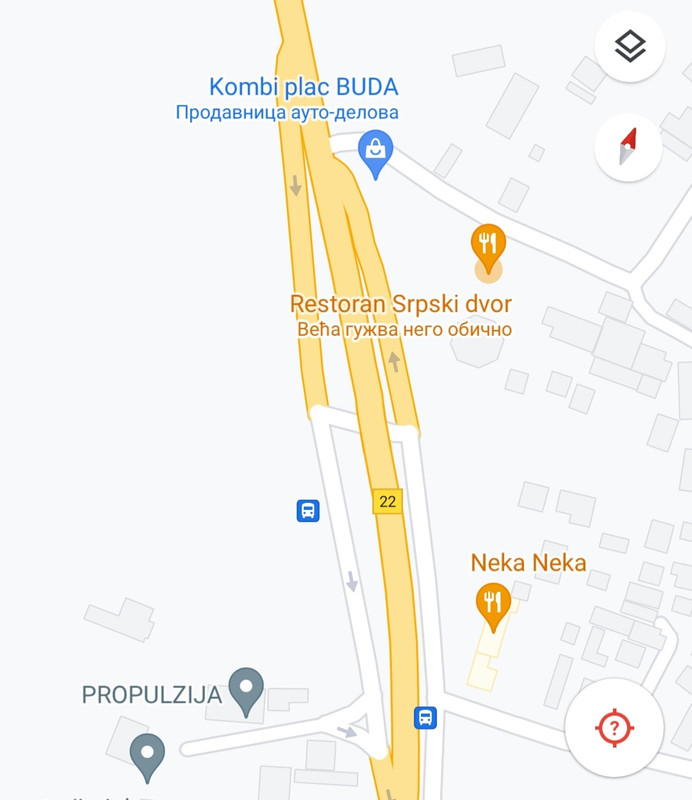This screenshot has height=800, width=692.
Task: Select the gray pin below PROPULZIJA
Action: [x=148, y=755]
